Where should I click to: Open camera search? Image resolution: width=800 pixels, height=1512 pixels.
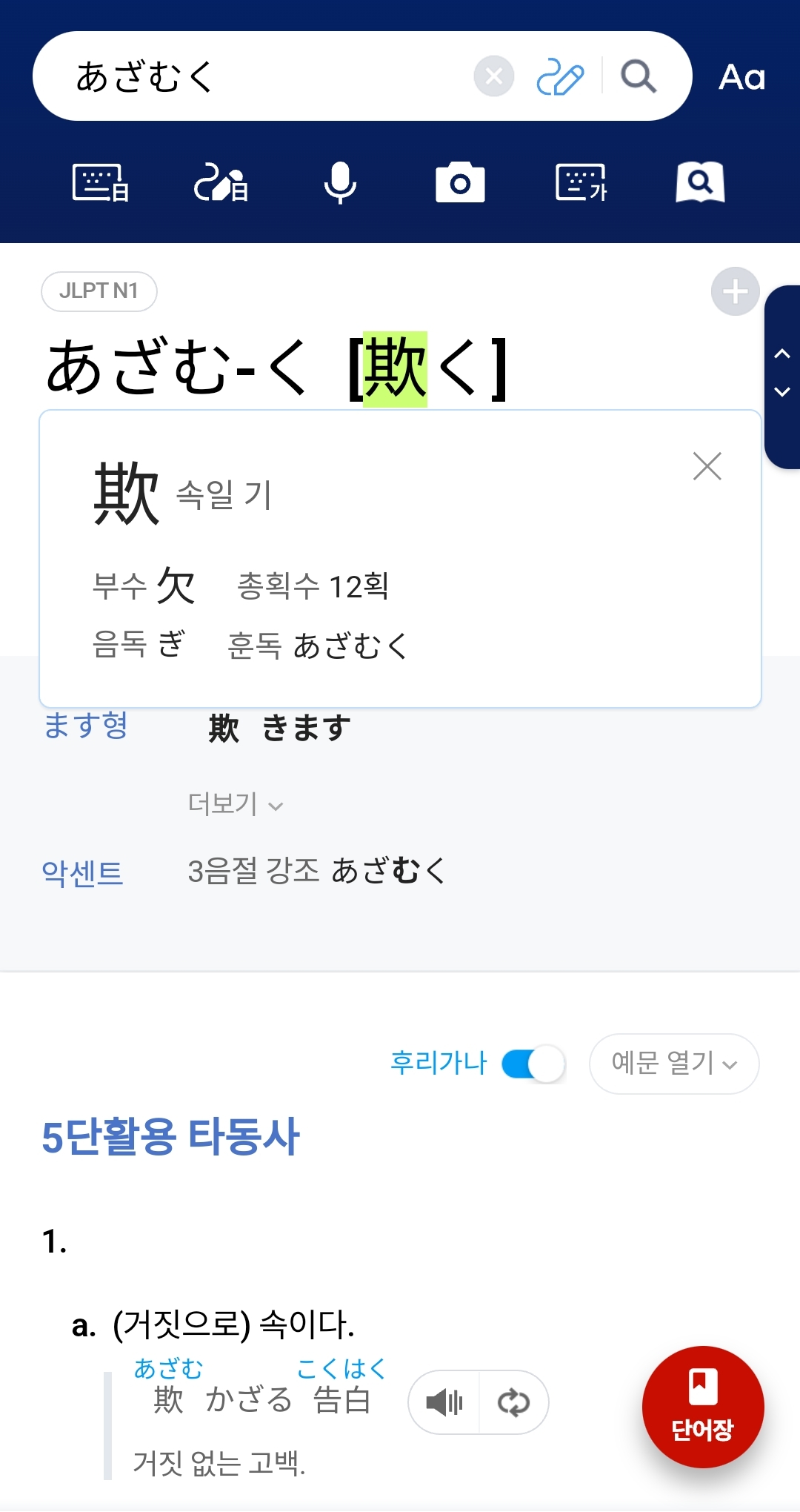pos(460,182)
